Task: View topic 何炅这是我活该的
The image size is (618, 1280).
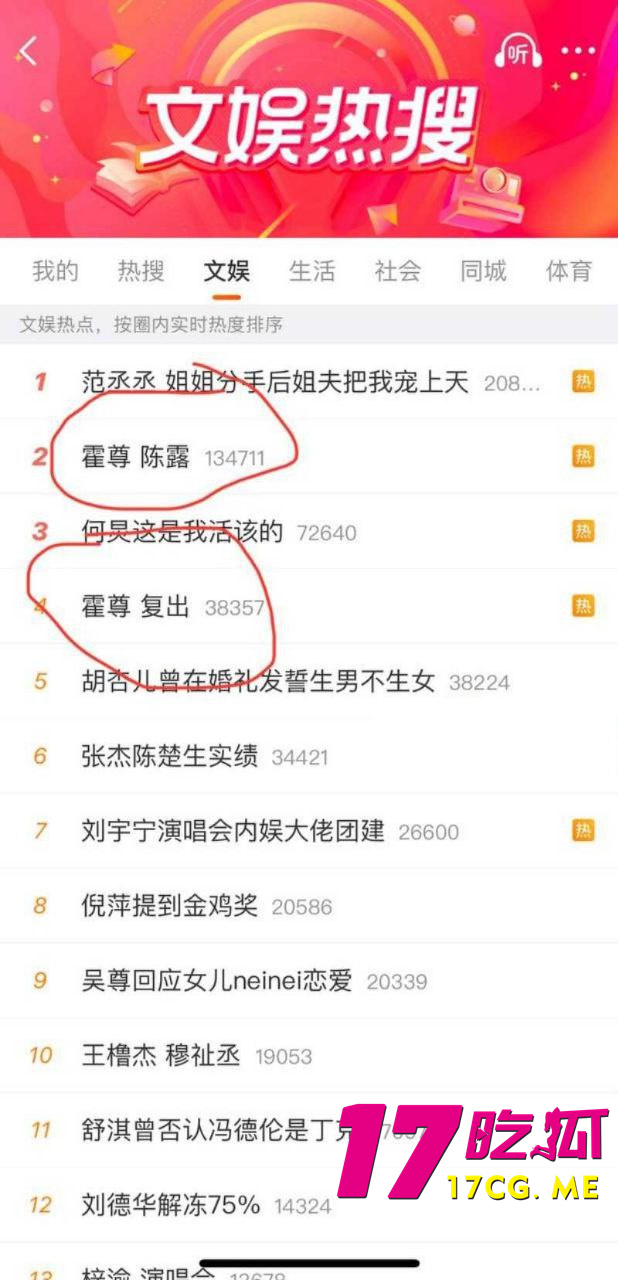Action: (183, 532)
